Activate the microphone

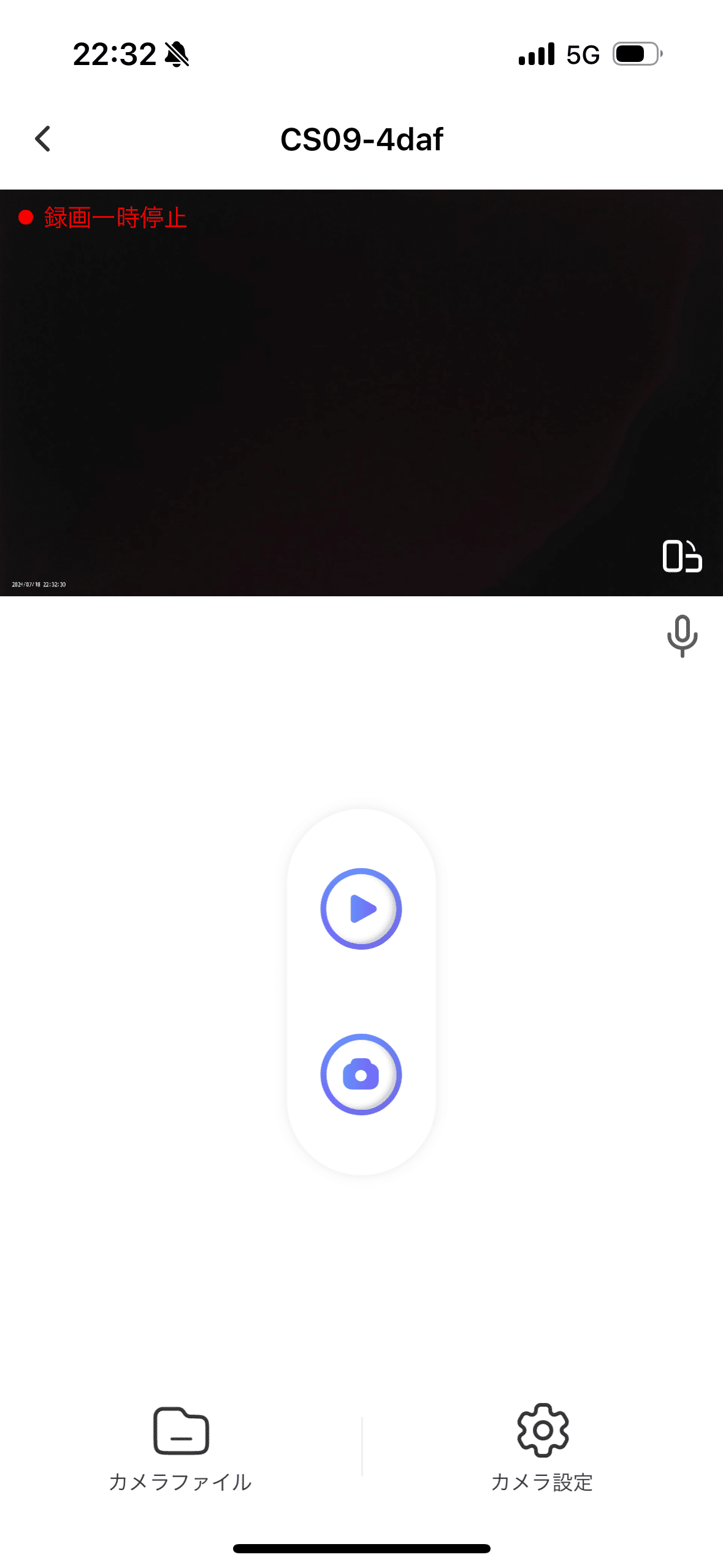682,636
